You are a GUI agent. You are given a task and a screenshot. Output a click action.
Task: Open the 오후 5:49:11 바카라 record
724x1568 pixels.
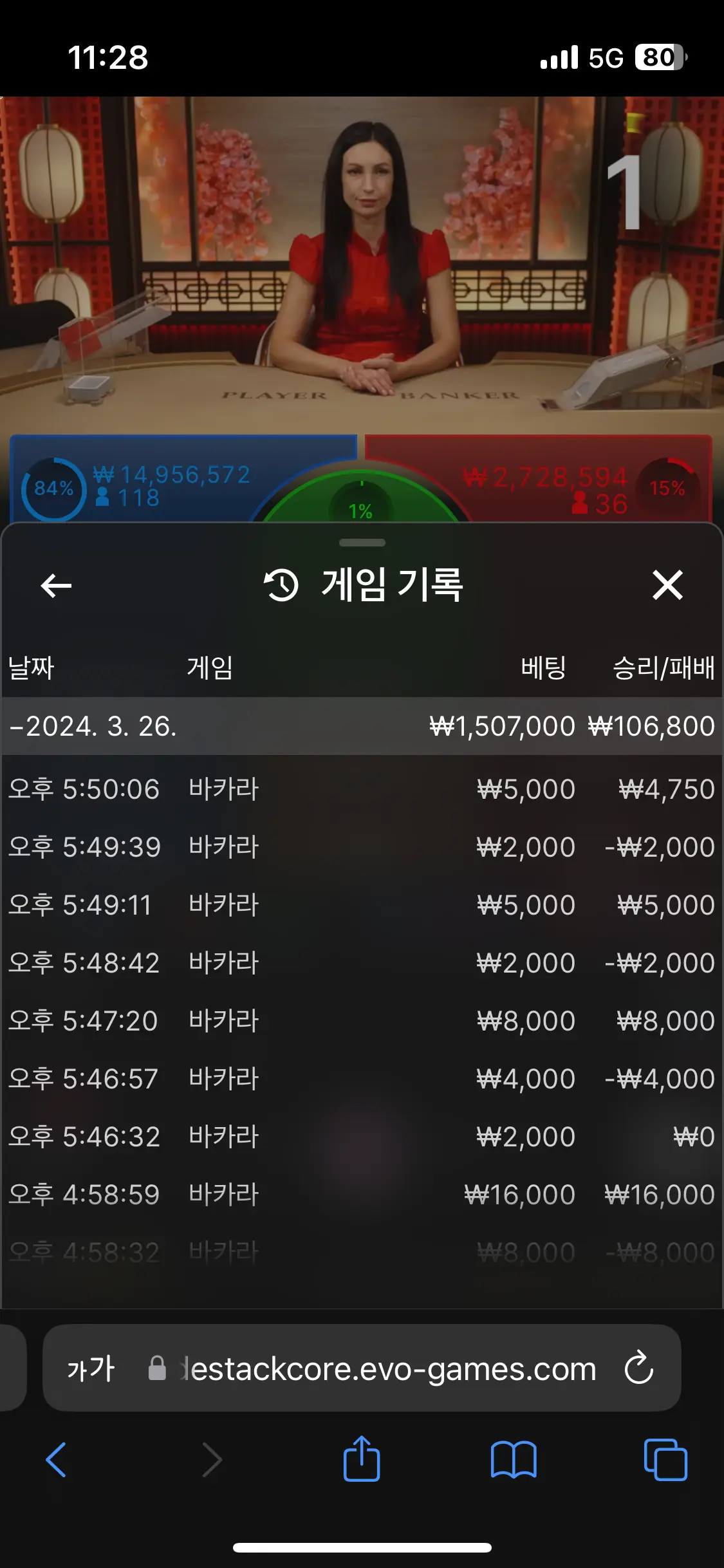362,905
